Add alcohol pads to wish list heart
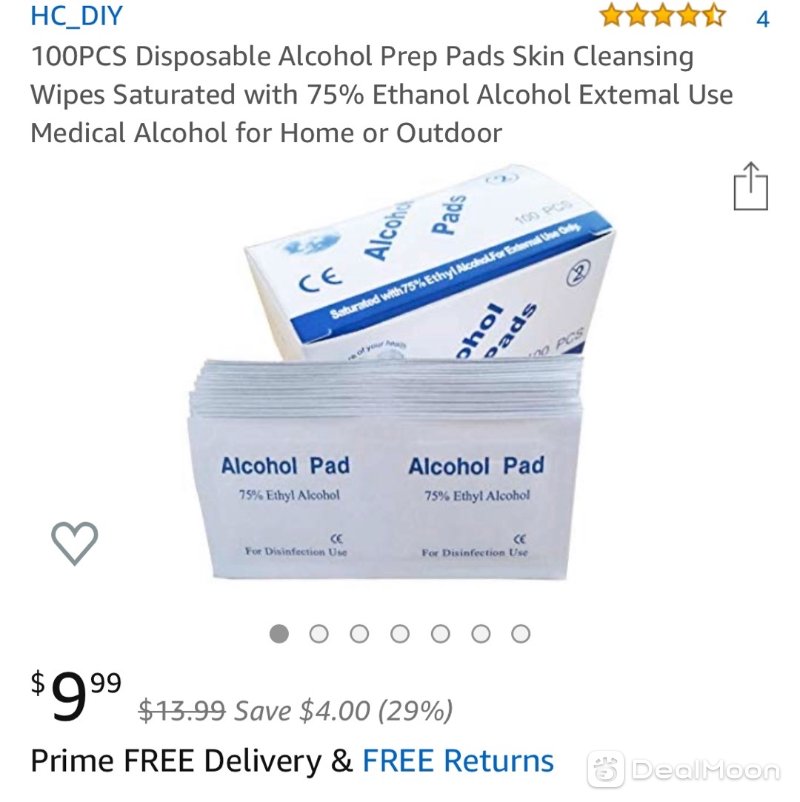Screen dimensions: 800x802 [75, 543]
